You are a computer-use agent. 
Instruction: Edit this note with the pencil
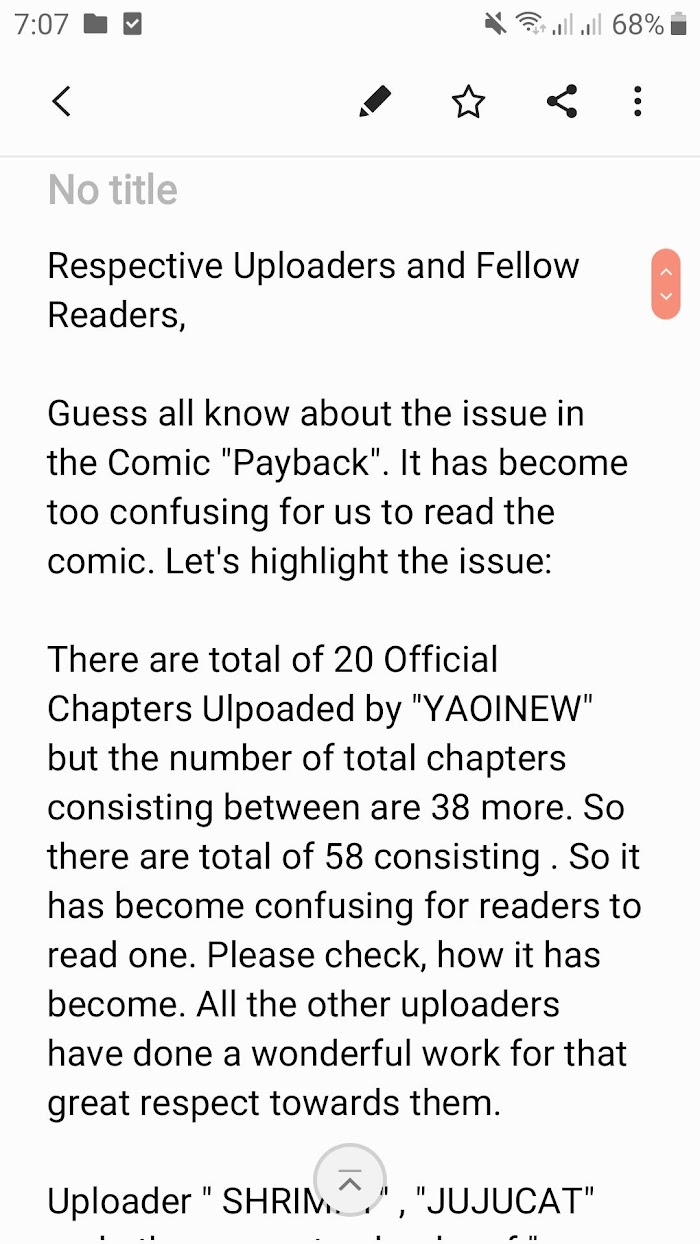tap(375, 101)
